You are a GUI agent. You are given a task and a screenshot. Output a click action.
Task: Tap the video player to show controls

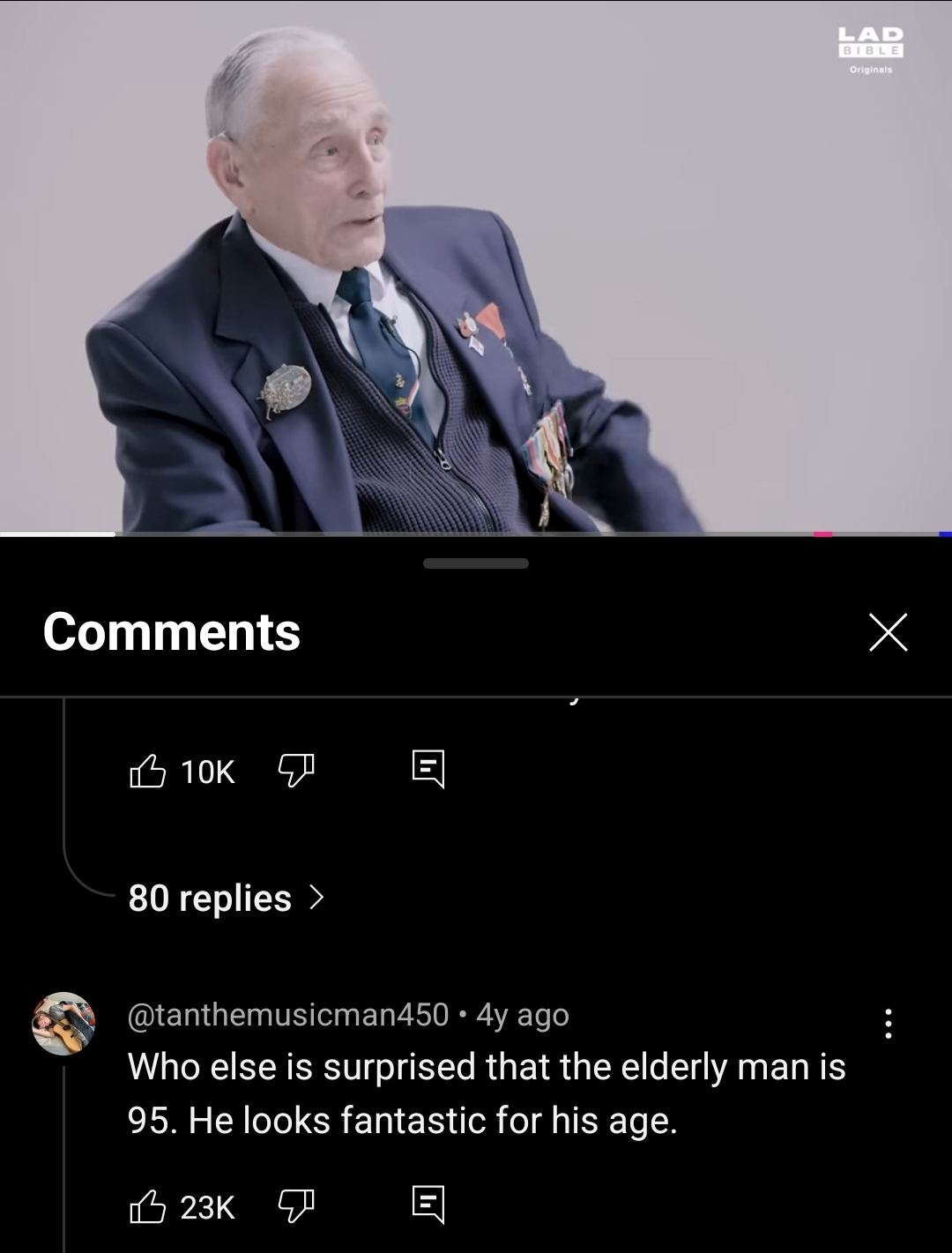coord(476,265)
